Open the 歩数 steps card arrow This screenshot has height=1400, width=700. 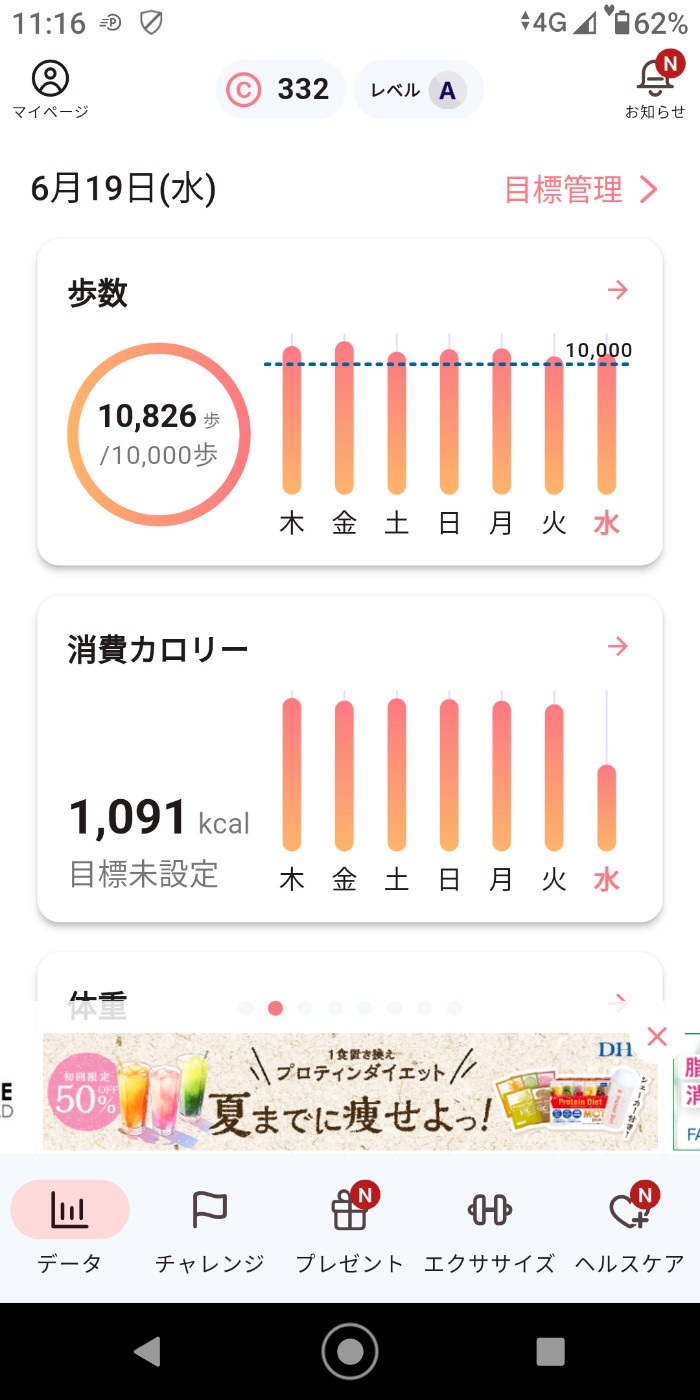pos(618,290)
